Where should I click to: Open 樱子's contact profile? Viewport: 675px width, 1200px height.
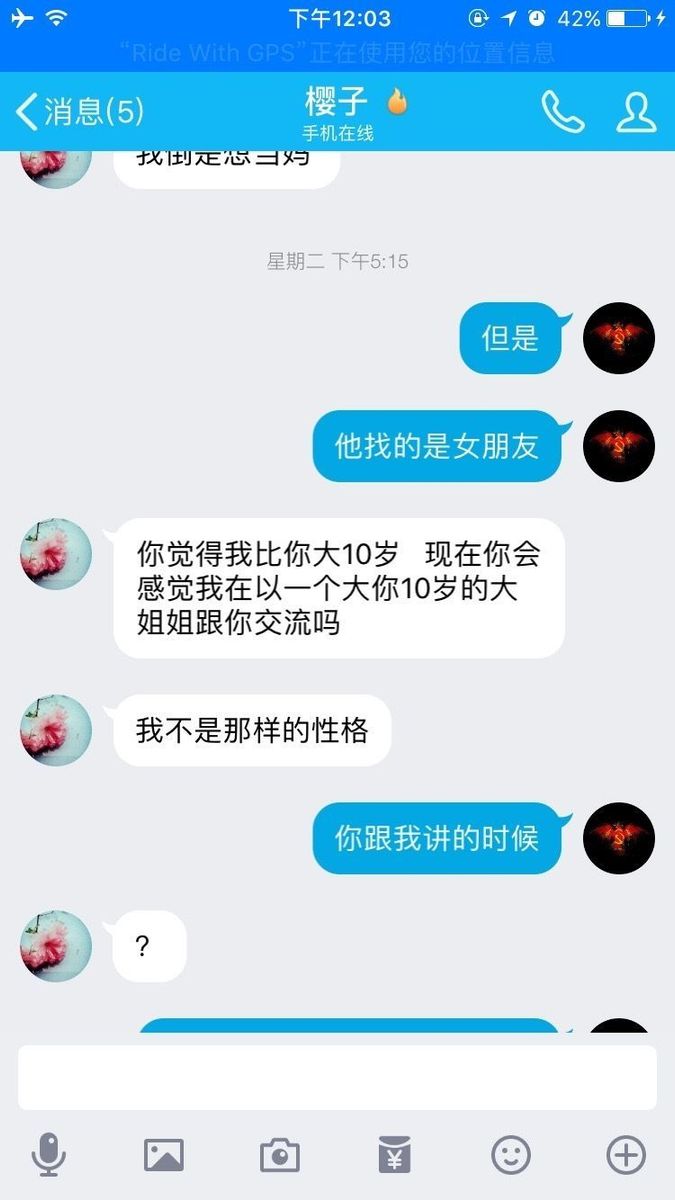636,112
